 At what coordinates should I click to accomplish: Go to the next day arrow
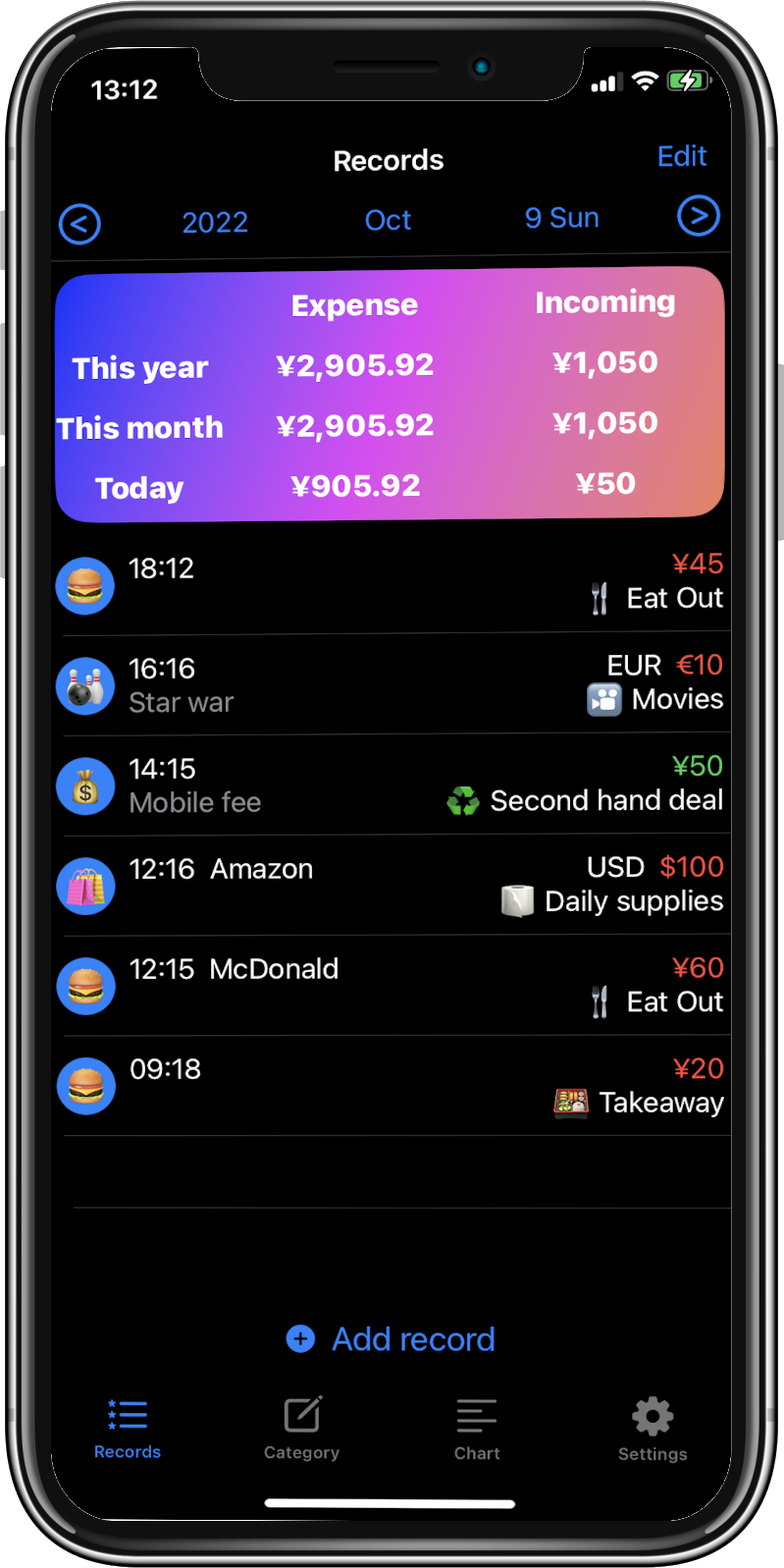pyautogui.click(x=698, y=216)
